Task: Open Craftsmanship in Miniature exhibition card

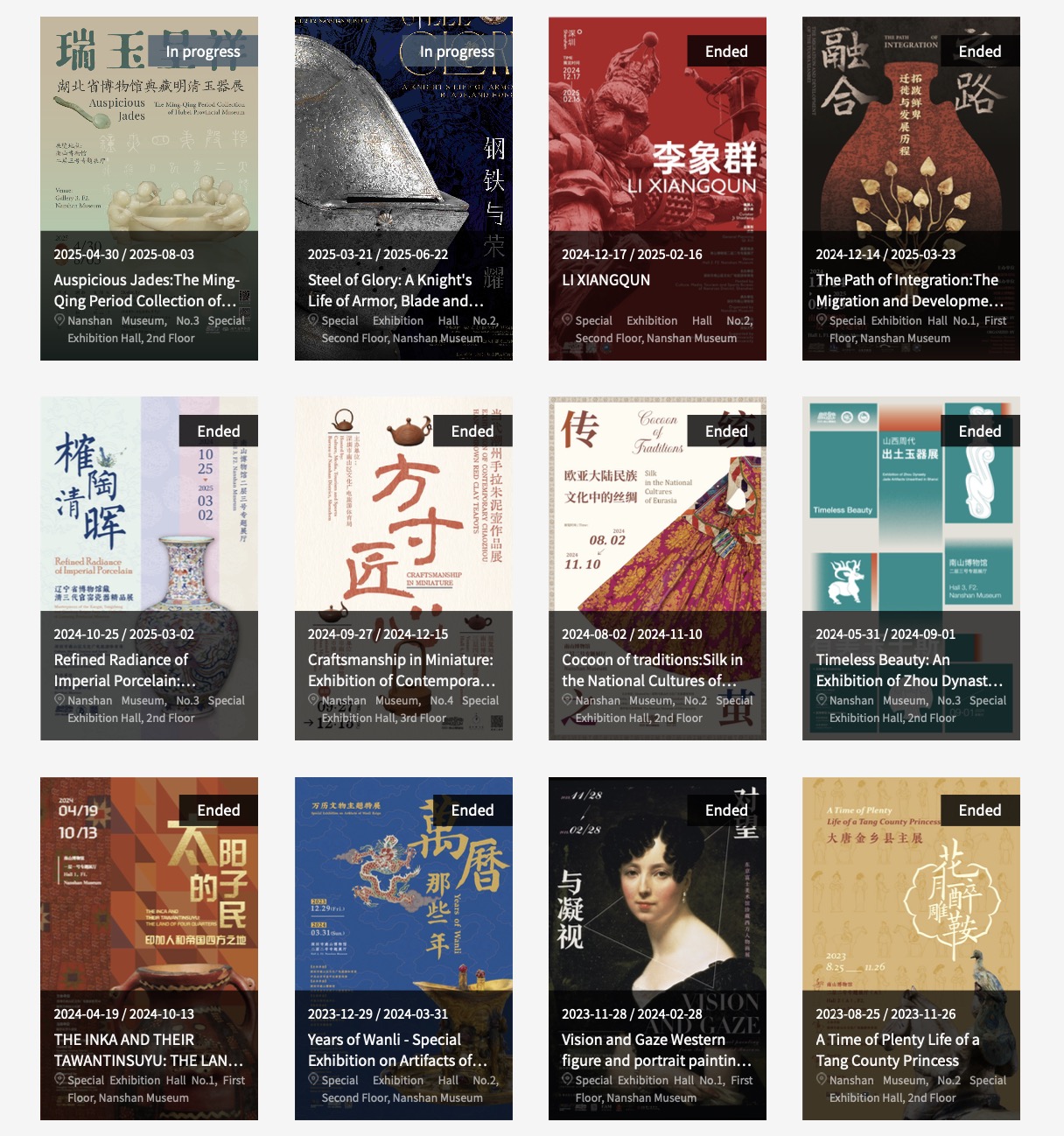Action: (x=403, y=568)
